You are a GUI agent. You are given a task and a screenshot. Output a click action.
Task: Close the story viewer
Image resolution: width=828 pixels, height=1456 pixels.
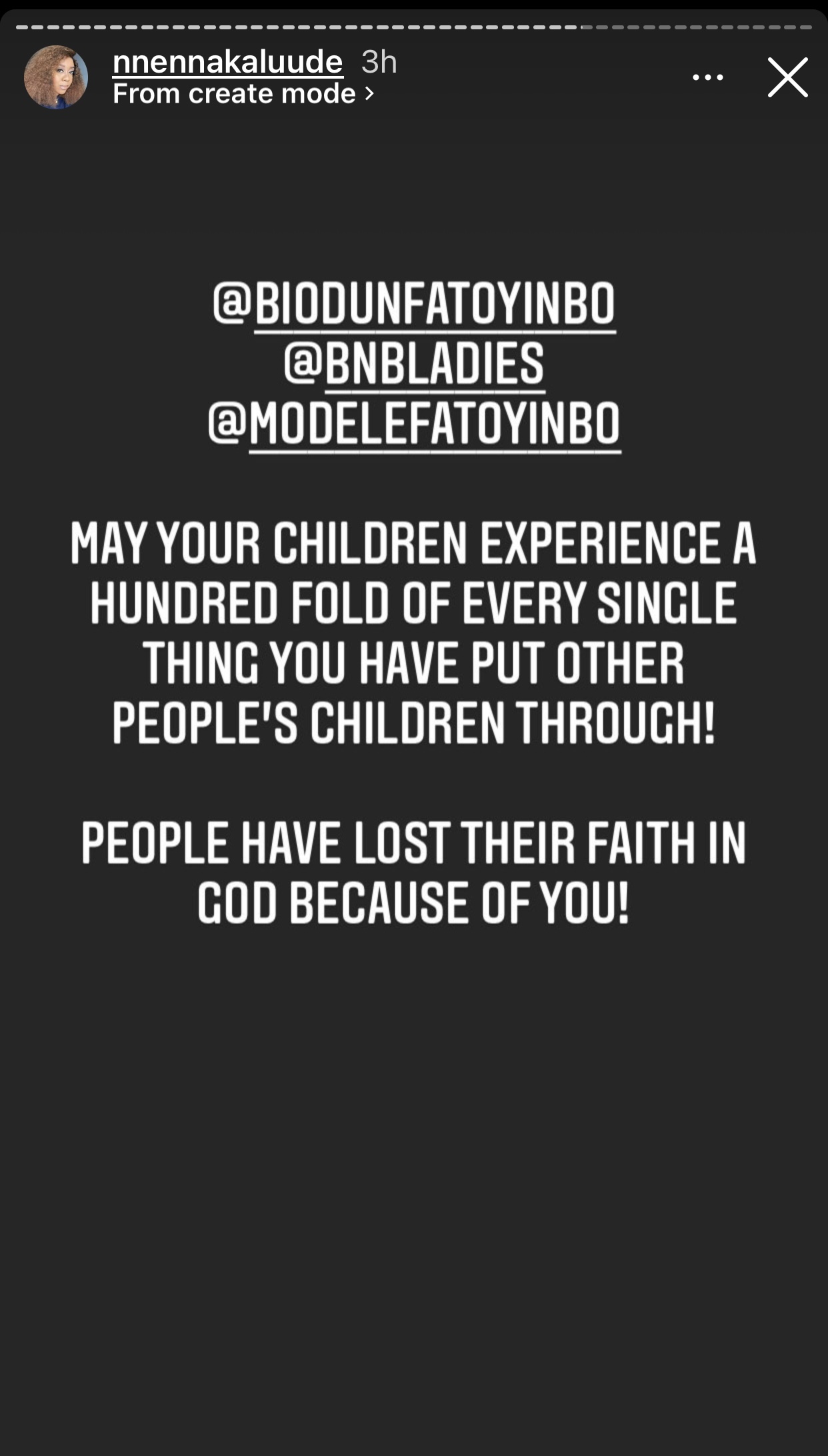click(787, 77)
